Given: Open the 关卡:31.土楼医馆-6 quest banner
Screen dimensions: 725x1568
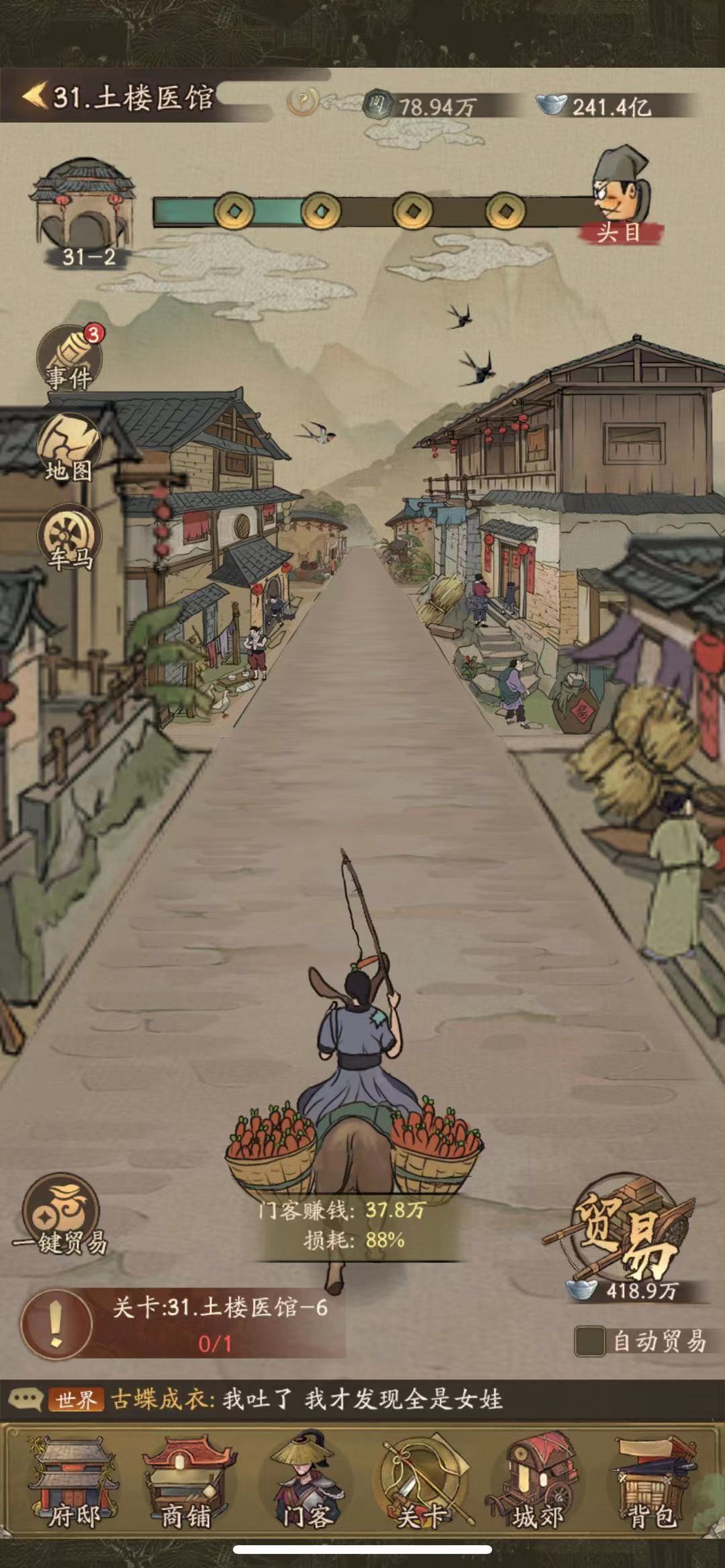Looking at the screenshot, I should (x=181, y=1324).
